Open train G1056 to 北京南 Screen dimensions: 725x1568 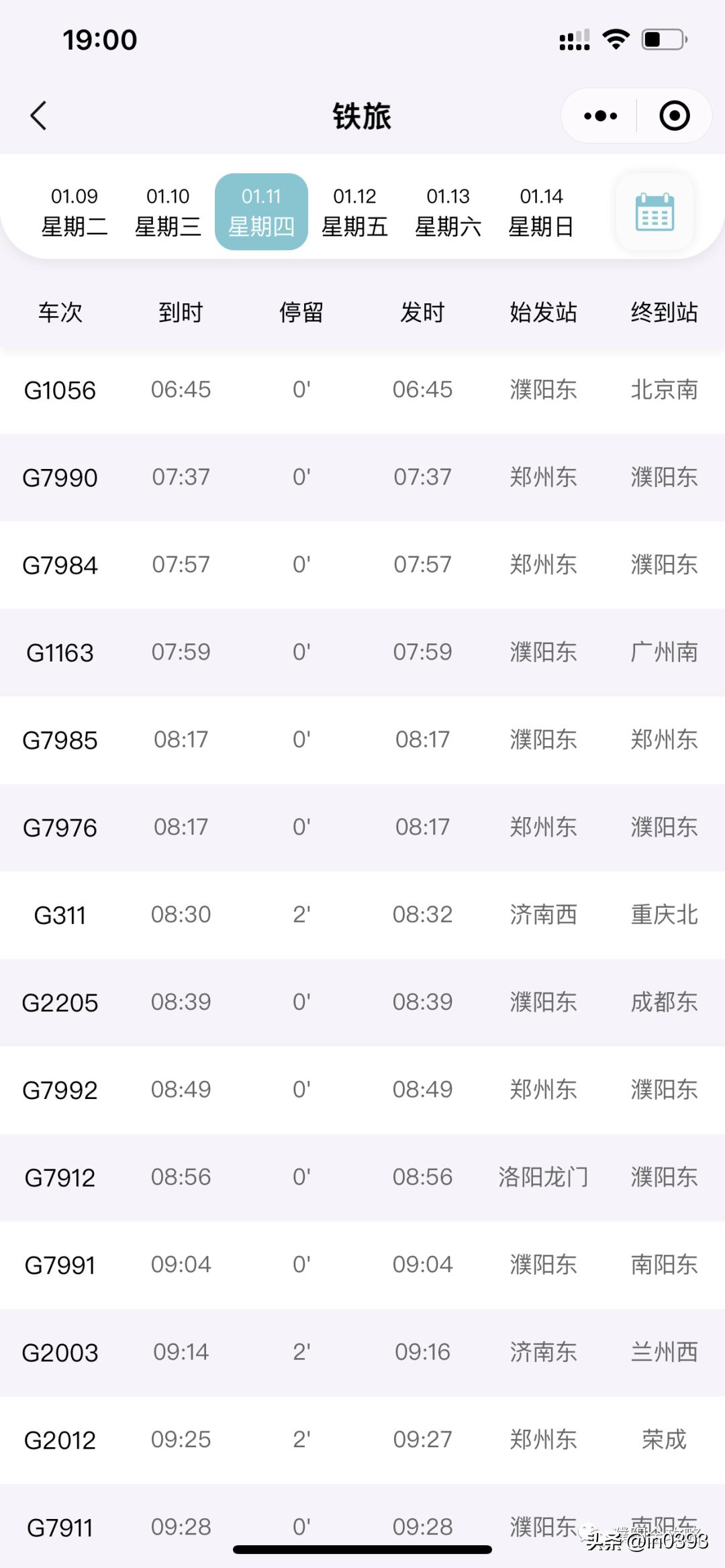point(362,390)
